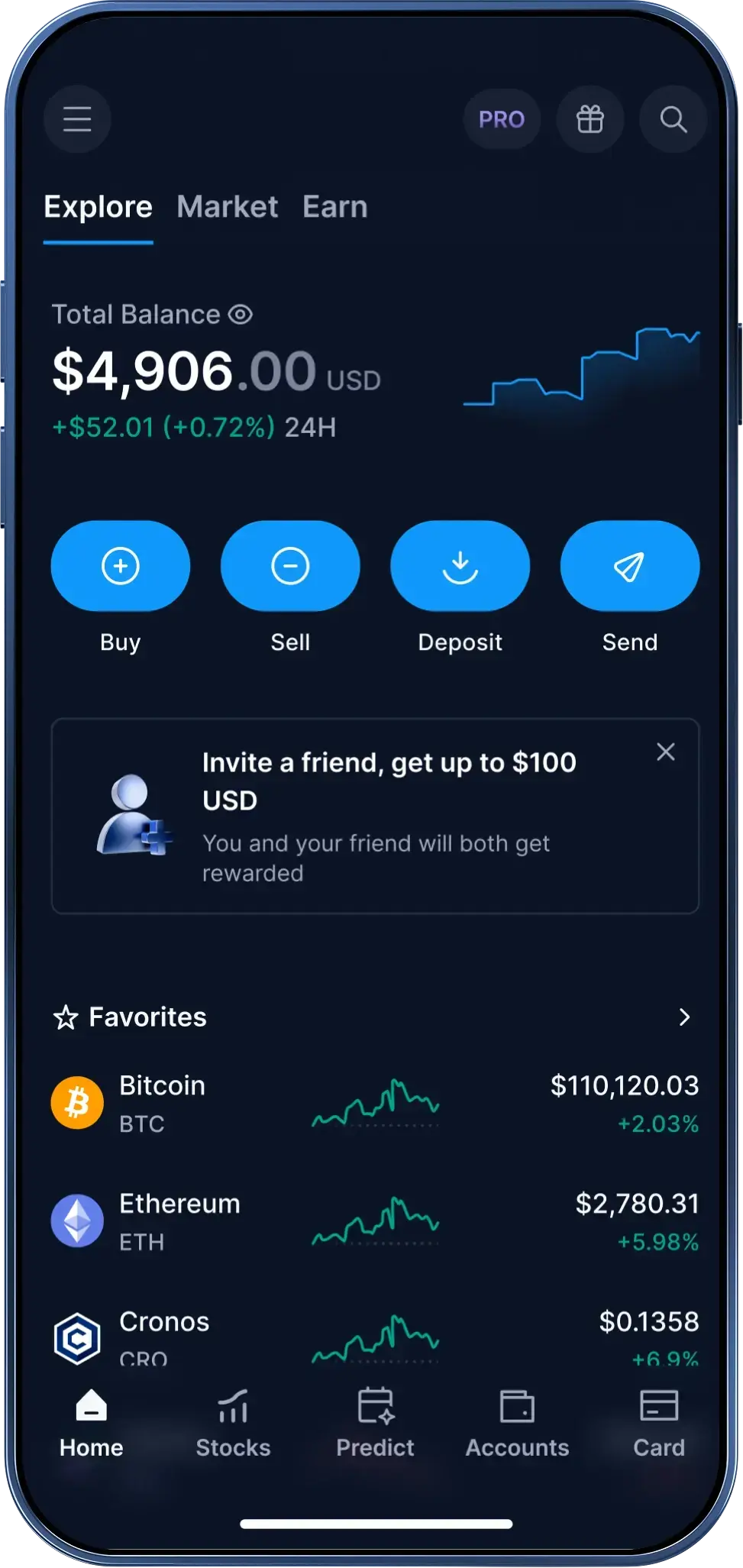Select the Ethereum coin icon

coord(76,1220)
